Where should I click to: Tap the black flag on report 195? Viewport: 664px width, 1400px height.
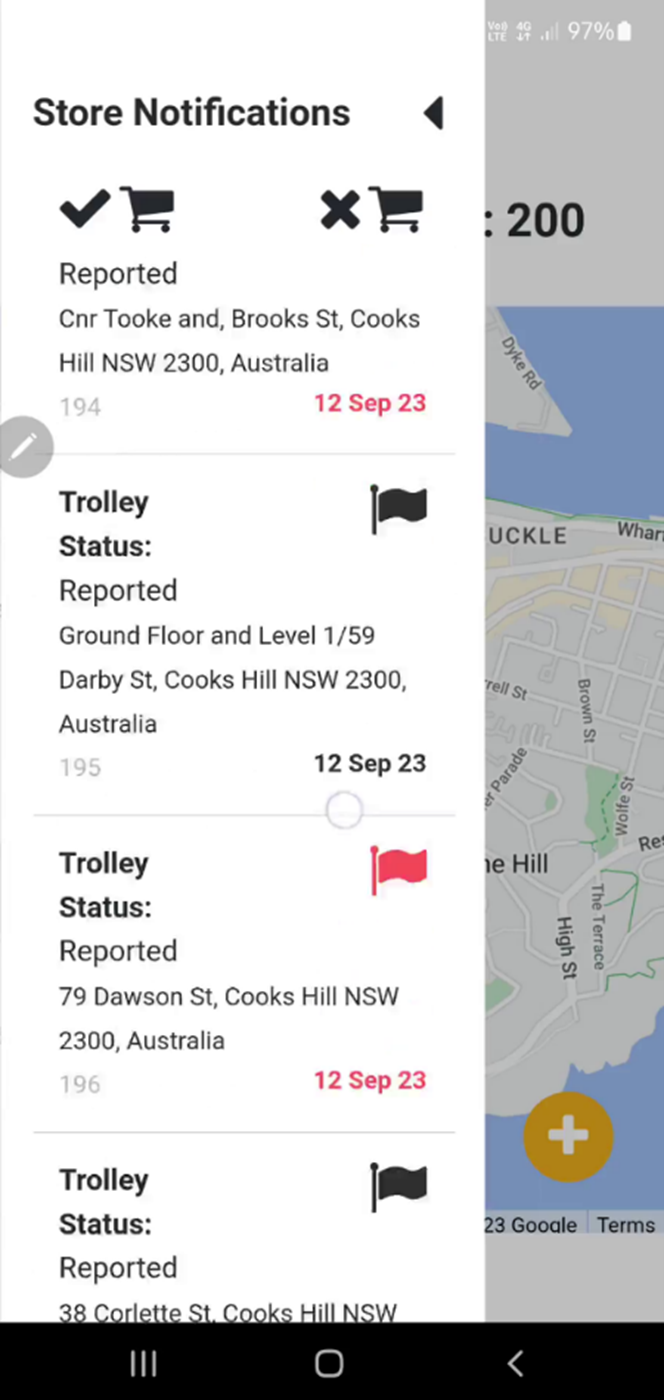(399, 509)
